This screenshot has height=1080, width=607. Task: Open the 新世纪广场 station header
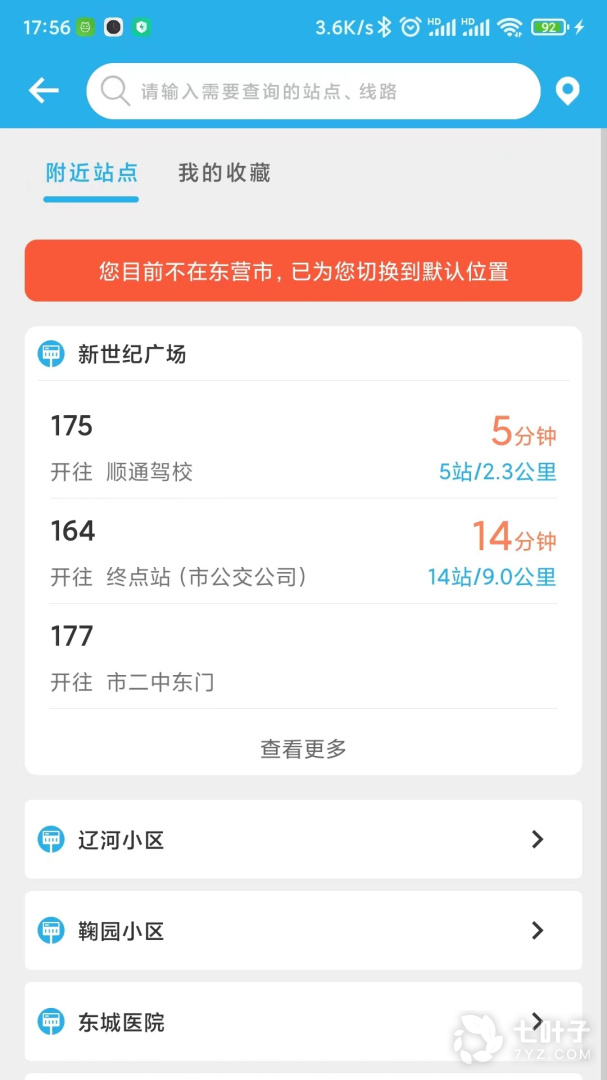click(x=303, y=354)
